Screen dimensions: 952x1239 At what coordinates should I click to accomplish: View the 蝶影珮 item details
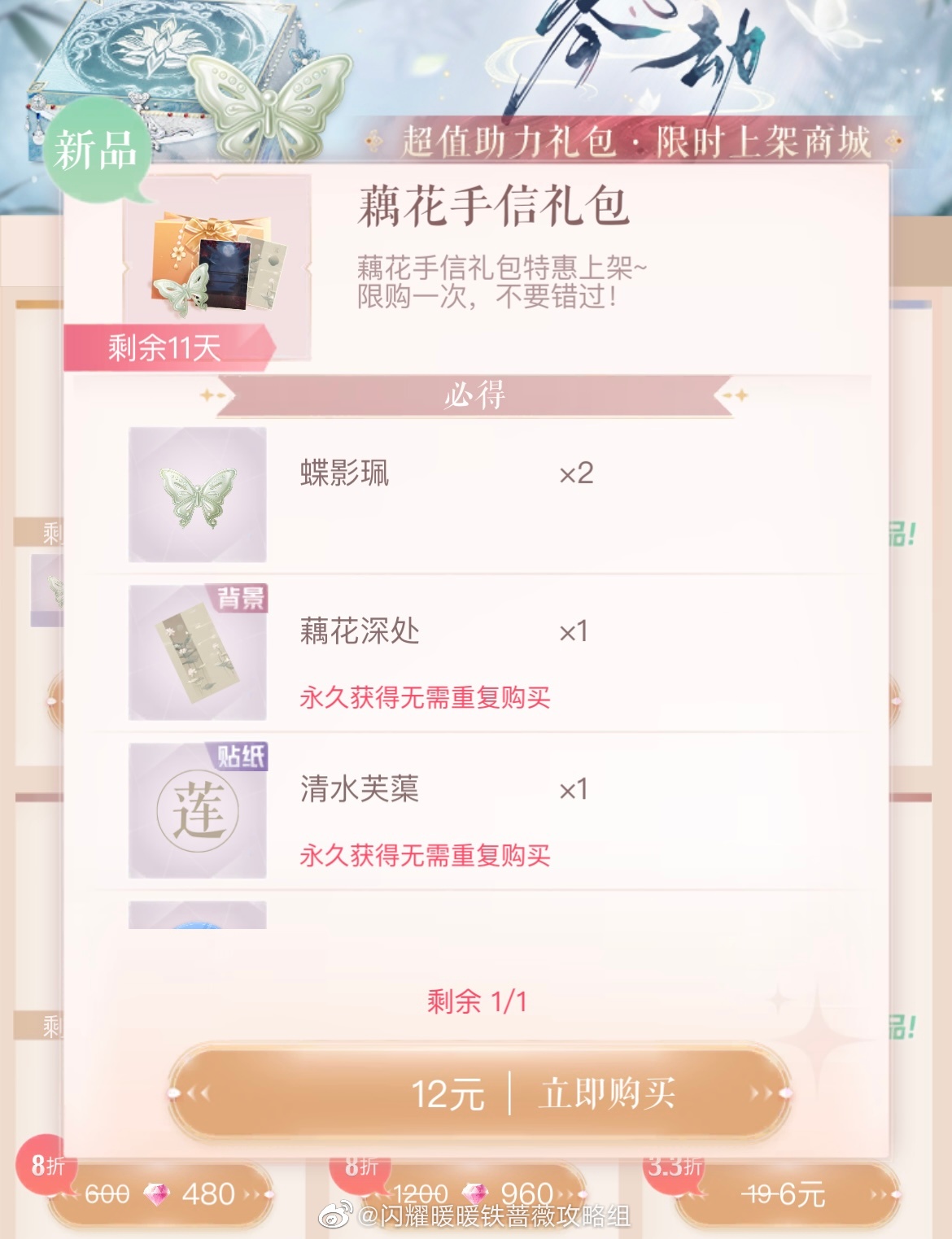198,495
